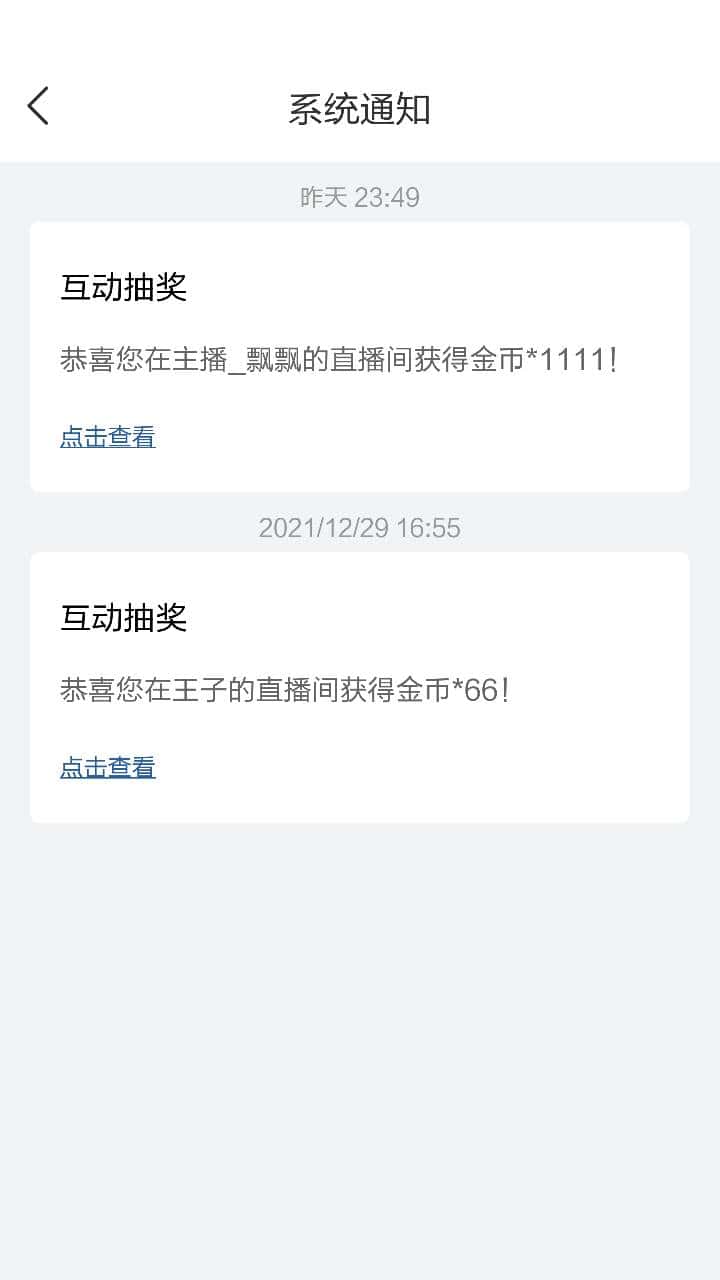Select the first 互动抽奖 notification heading
720x1280 pixels.
pos(123,287)
